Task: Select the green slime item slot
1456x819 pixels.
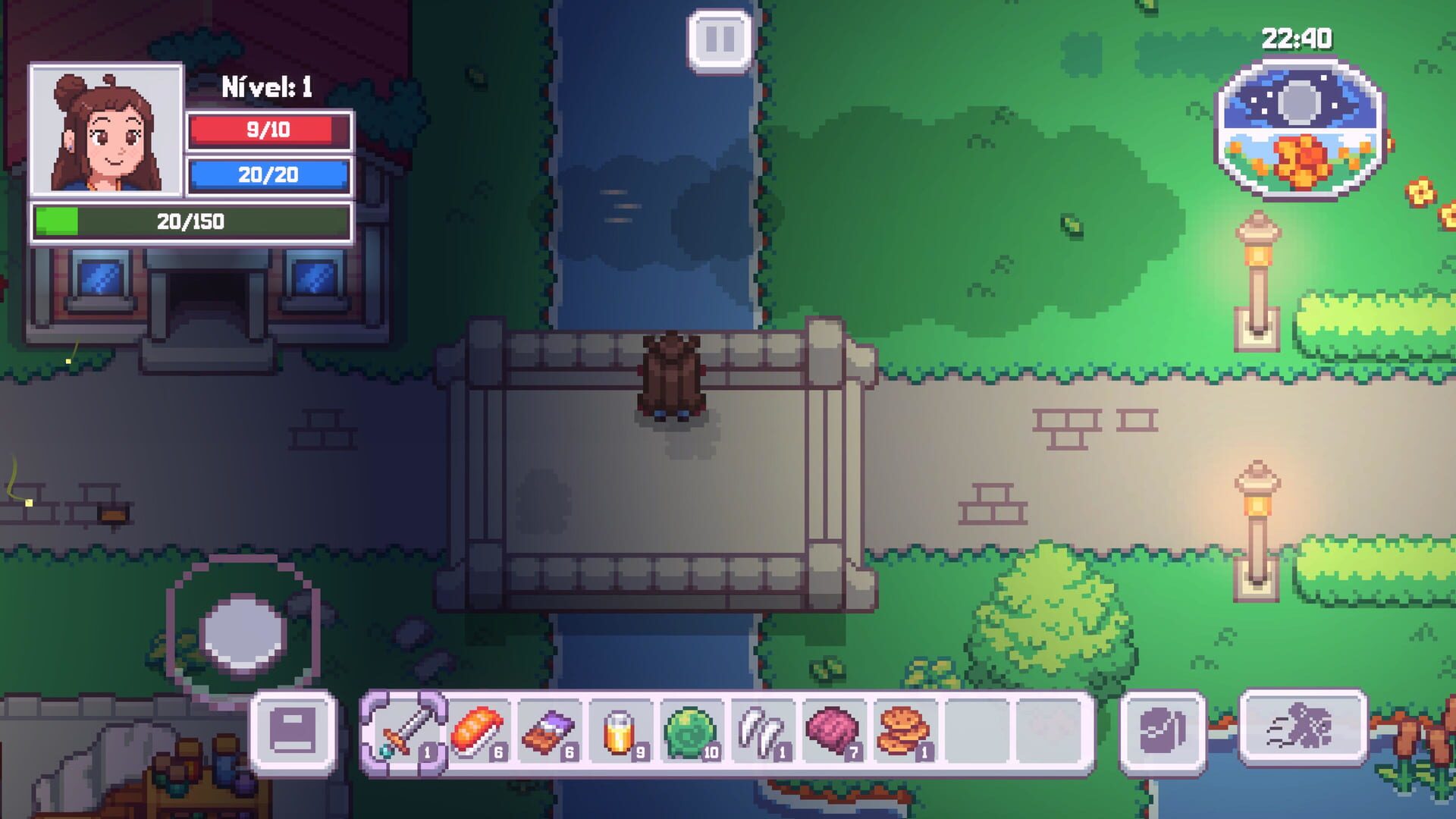Action: pyautogui.click(x=689, y=732)
